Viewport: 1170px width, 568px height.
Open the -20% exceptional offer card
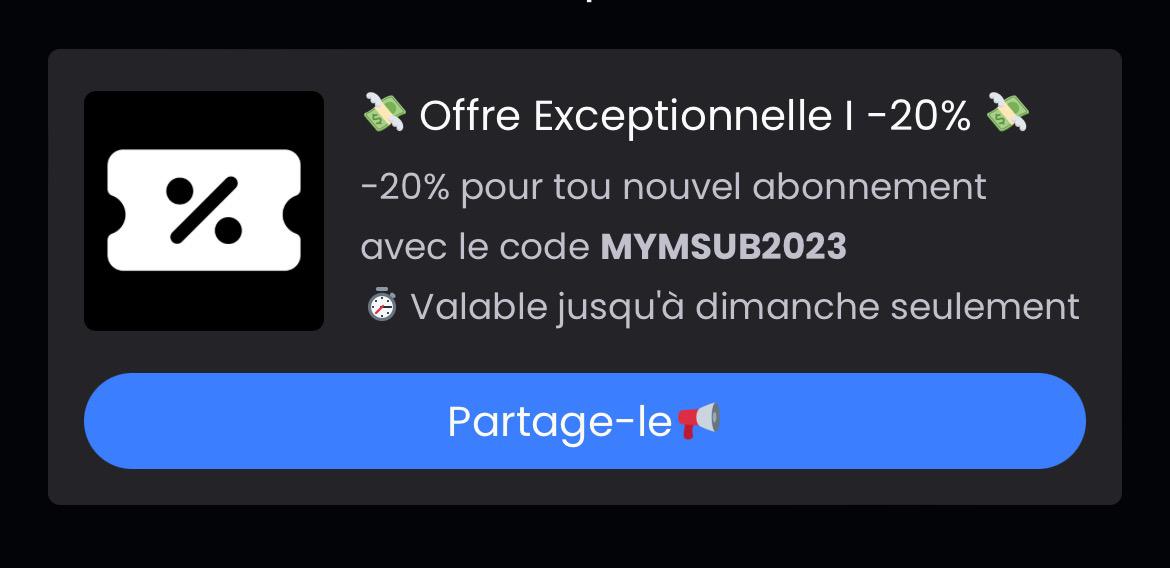(x=694, y=117)
